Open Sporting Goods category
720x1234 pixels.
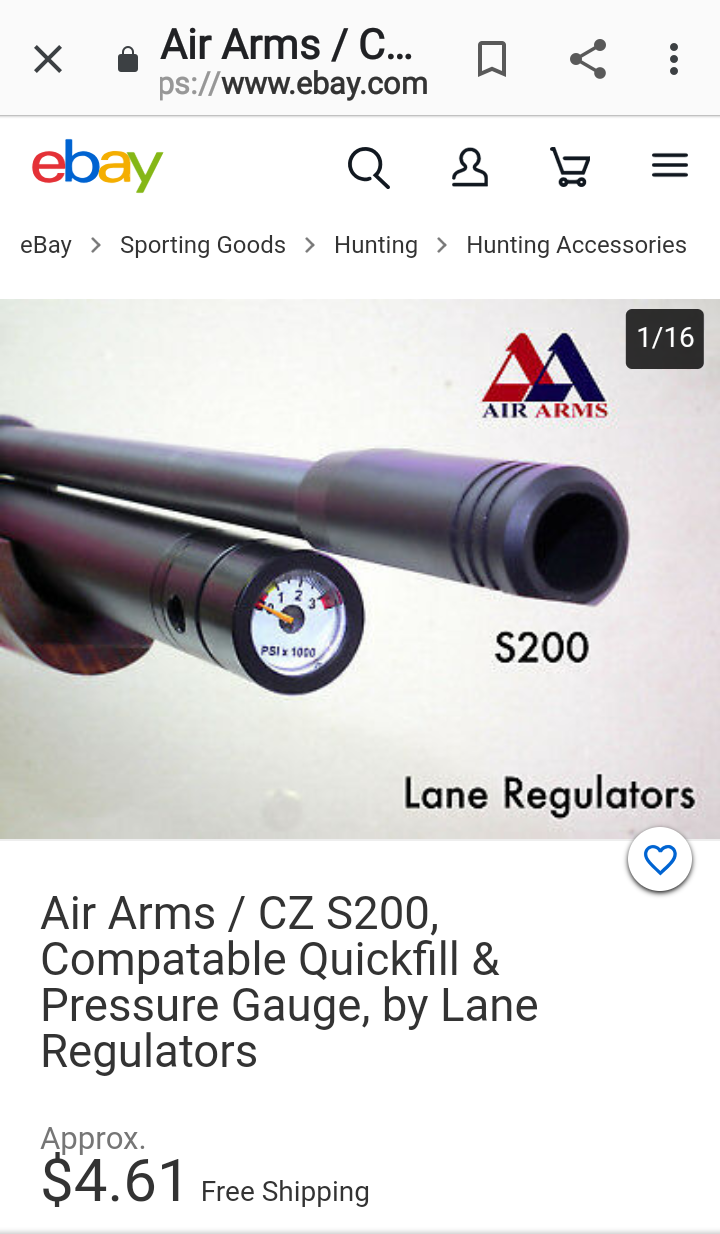202,245
